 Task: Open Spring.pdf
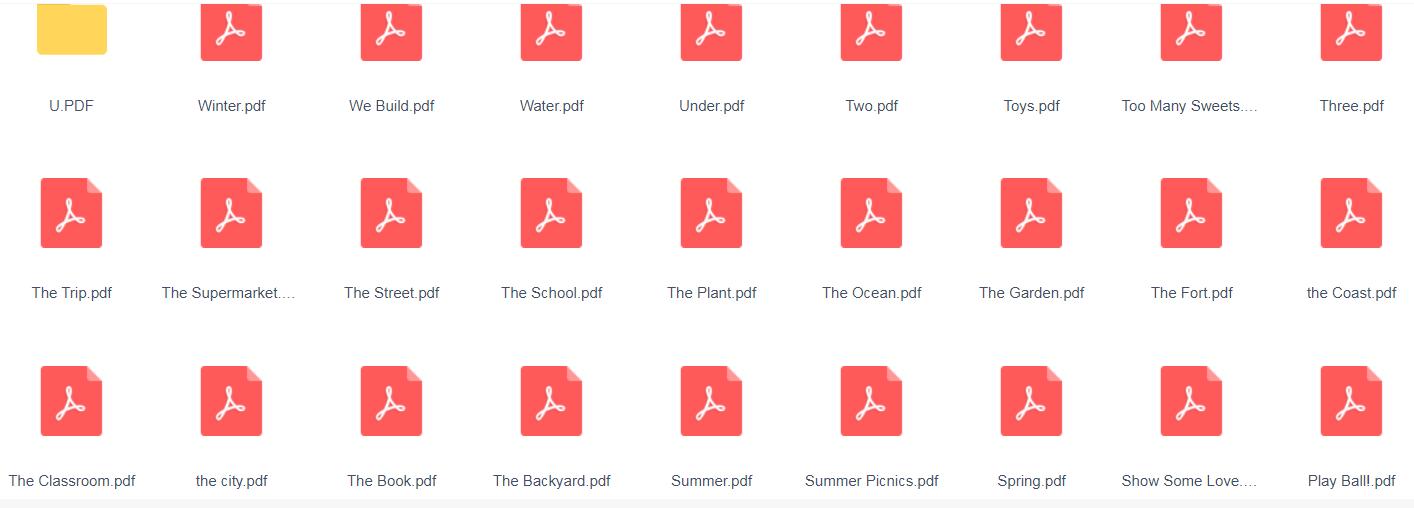1031,401
